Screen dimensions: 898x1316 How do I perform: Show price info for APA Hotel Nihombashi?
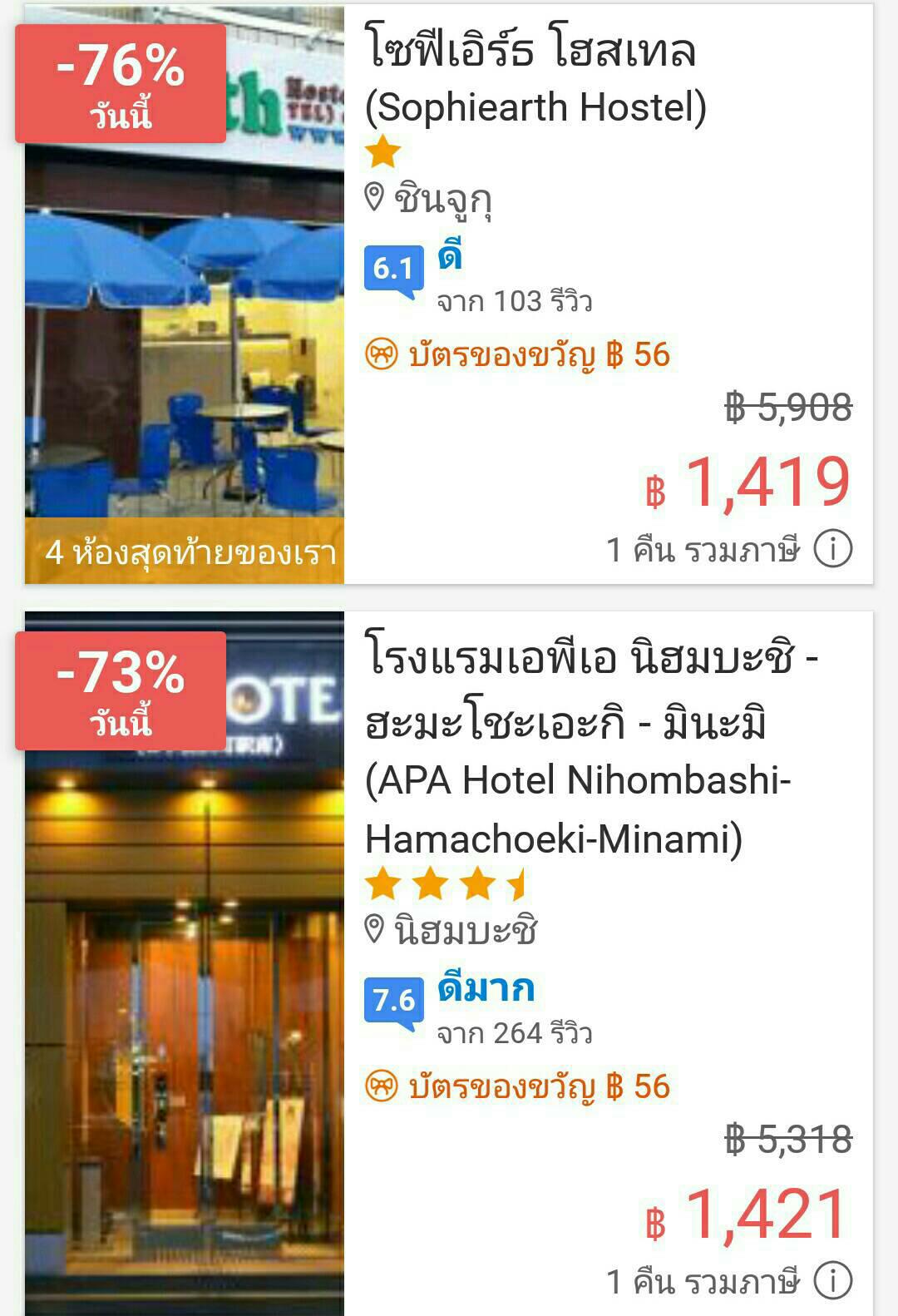pos(832,1281)
